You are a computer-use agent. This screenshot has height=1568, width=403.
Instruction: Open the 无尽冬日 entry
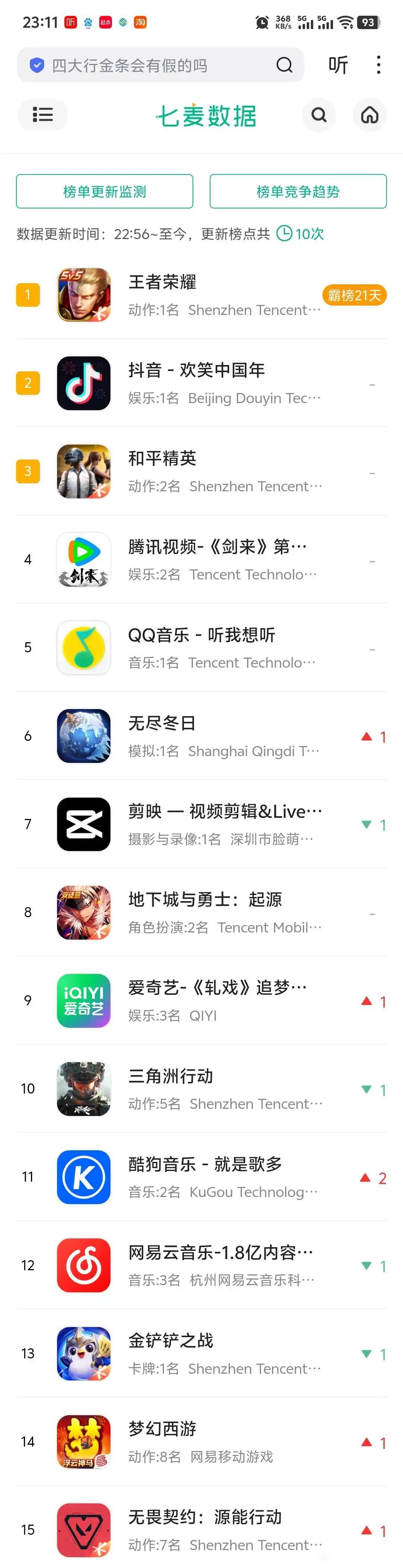click(201, 736)
